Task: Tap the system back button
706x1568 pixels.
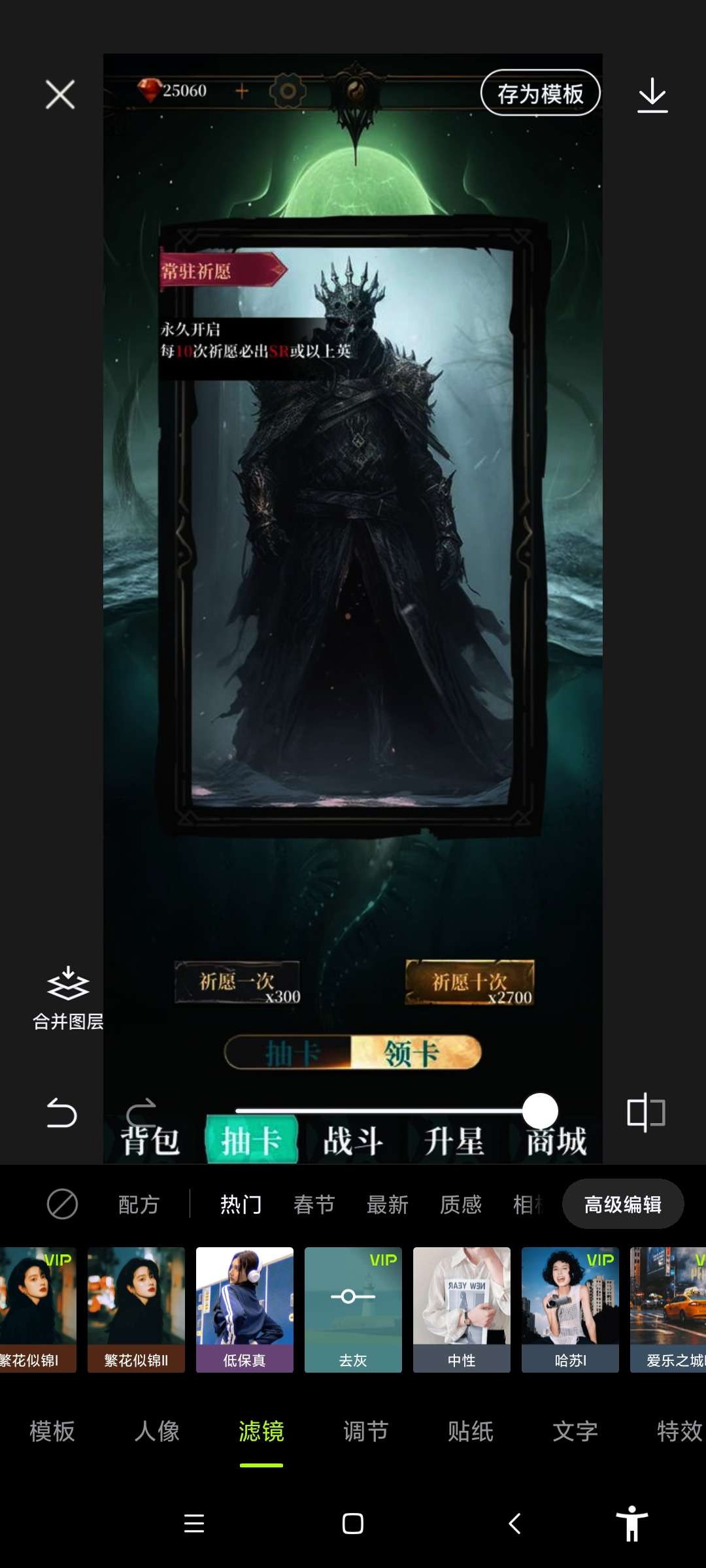Action: click(515, 1524)
